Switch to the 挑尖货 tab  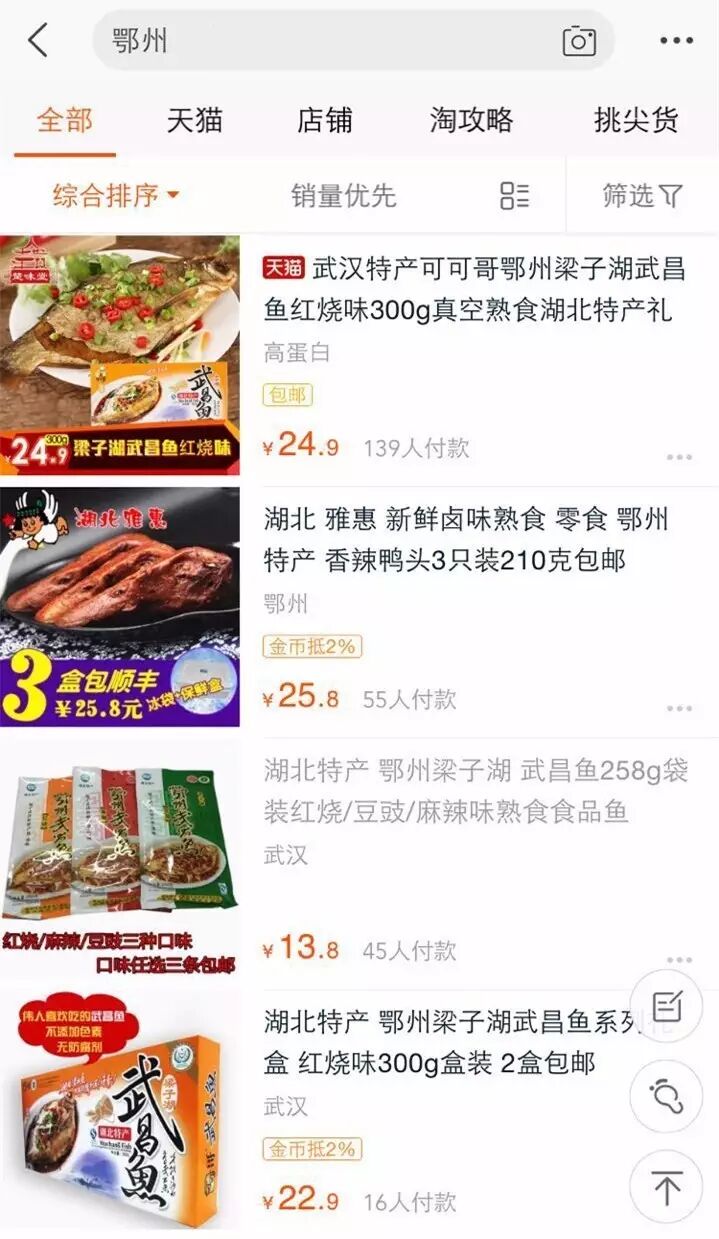pos(636,121)
